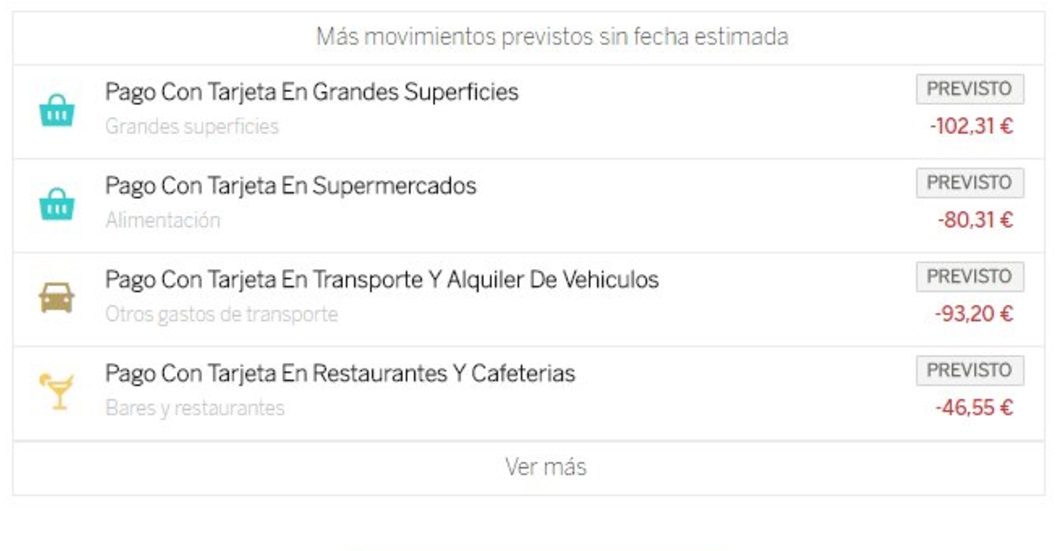This screenshot has height=551, width=1056.
Task: Open the Restaurantes Y Cafeterias payment
Action: (340, 375)
